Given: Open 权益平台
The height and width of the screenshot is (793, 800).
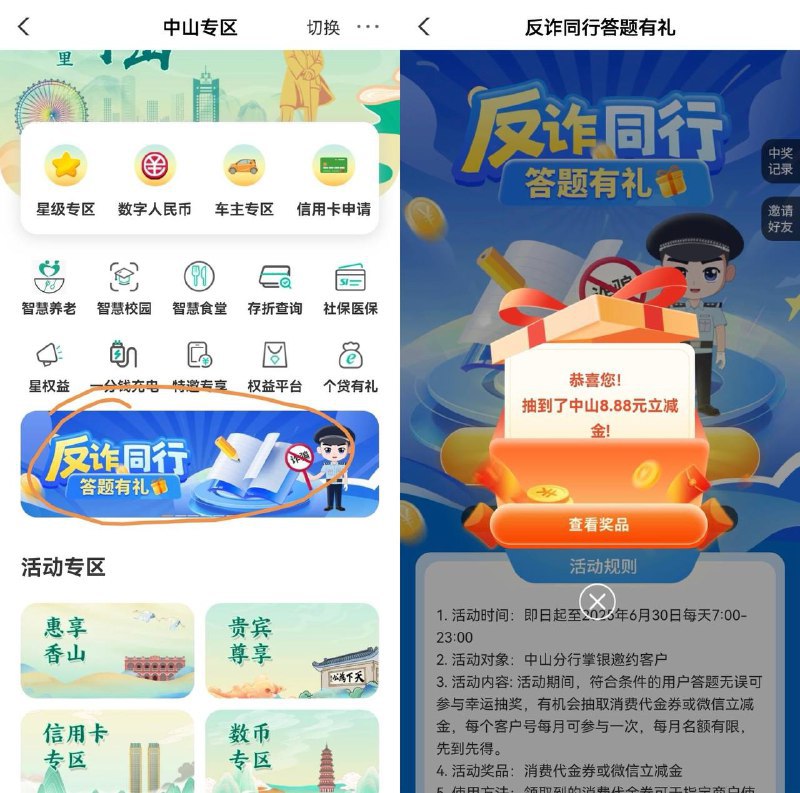Looking at the screenshot, I should tap(275, 365).
